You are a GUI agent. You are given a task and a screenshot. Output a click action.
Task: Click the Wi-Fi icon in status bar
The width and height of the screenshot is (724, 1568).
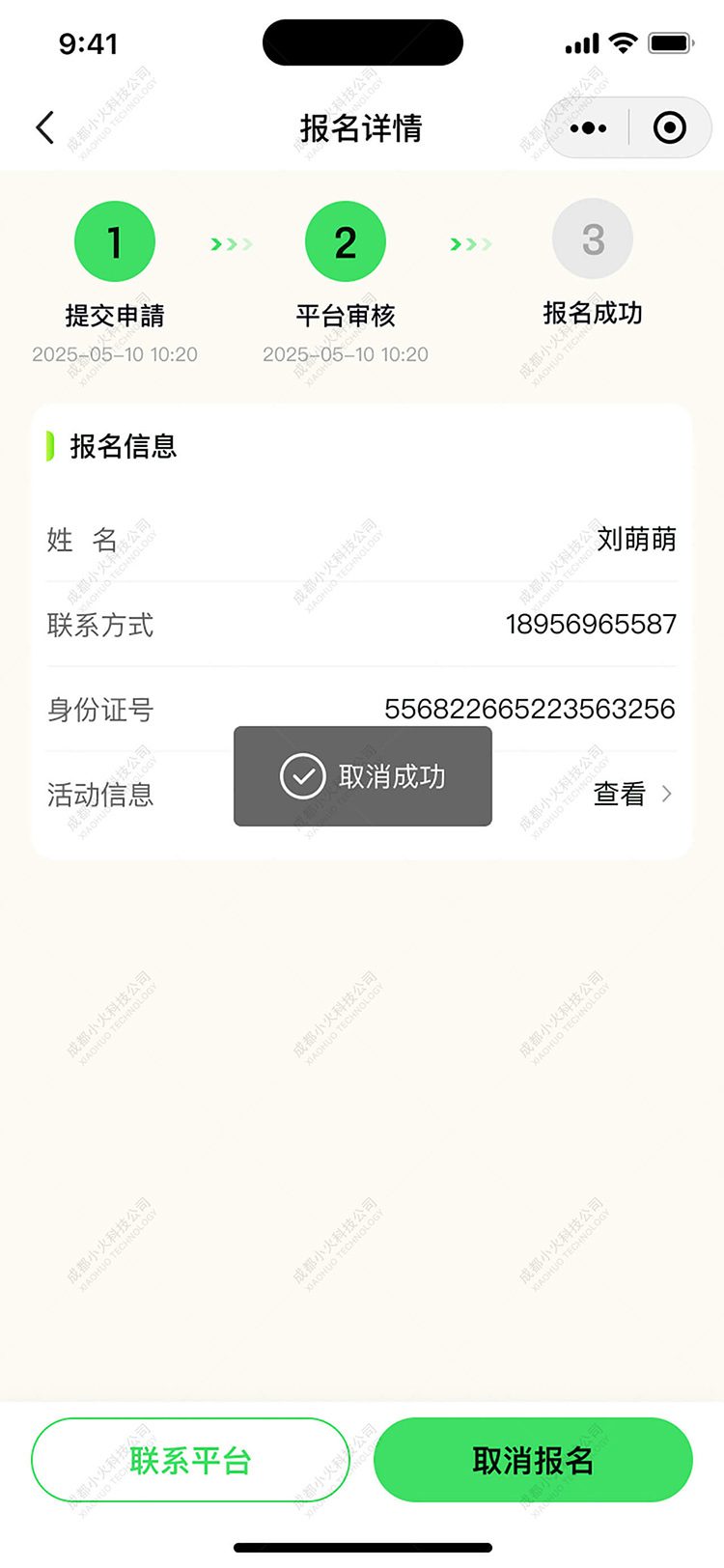624,42
